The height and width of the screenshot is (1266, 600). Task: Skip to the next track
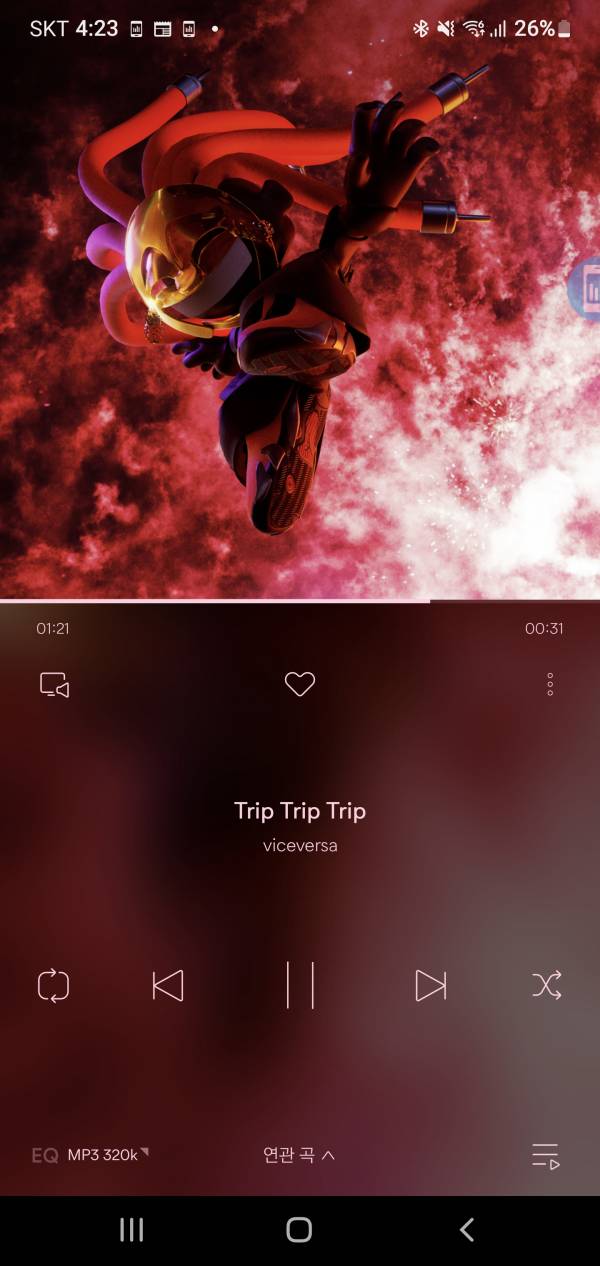tap(431, 986)
